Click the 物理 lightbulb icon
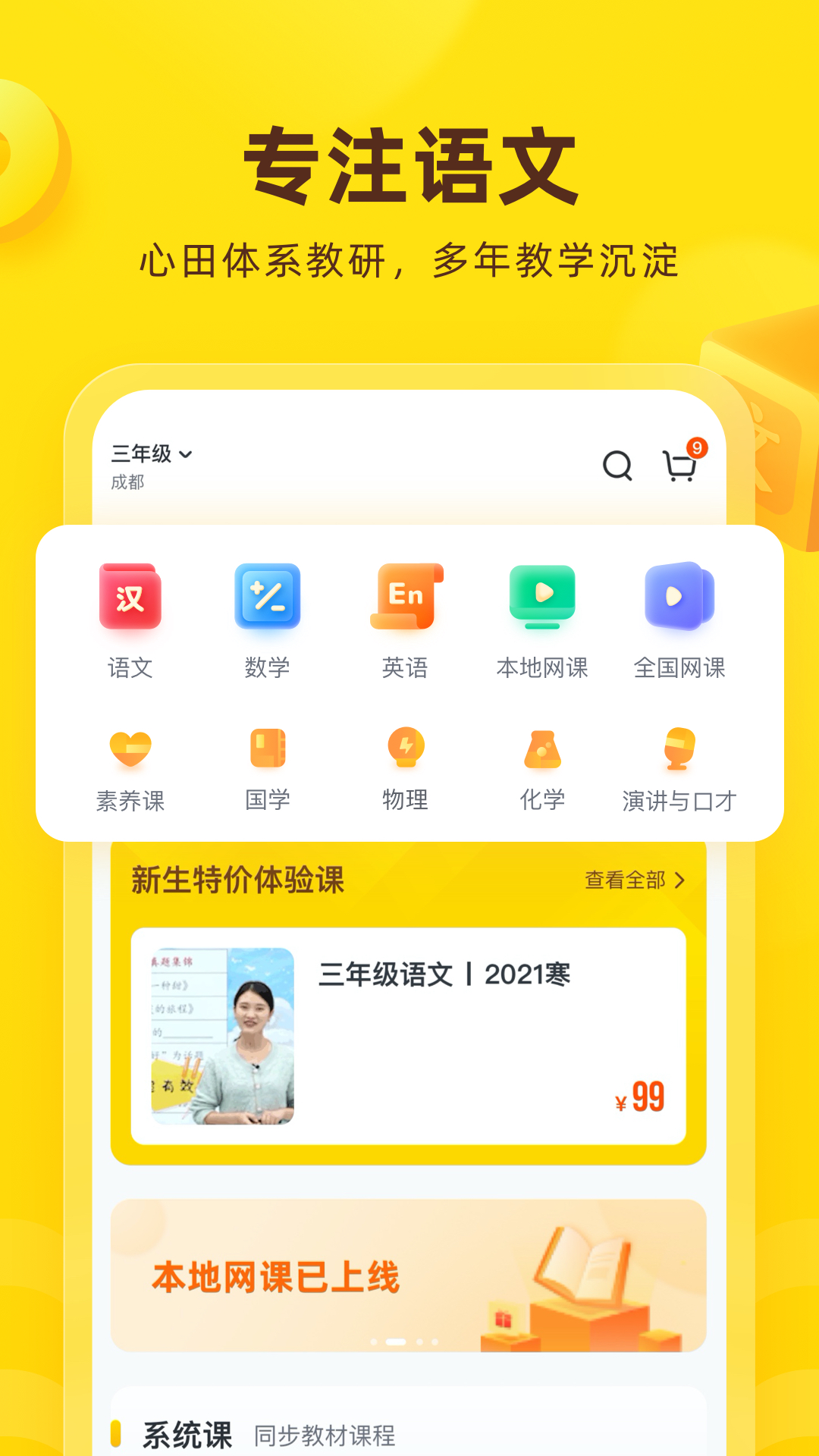819x1456 pixels. click(406, 751)
